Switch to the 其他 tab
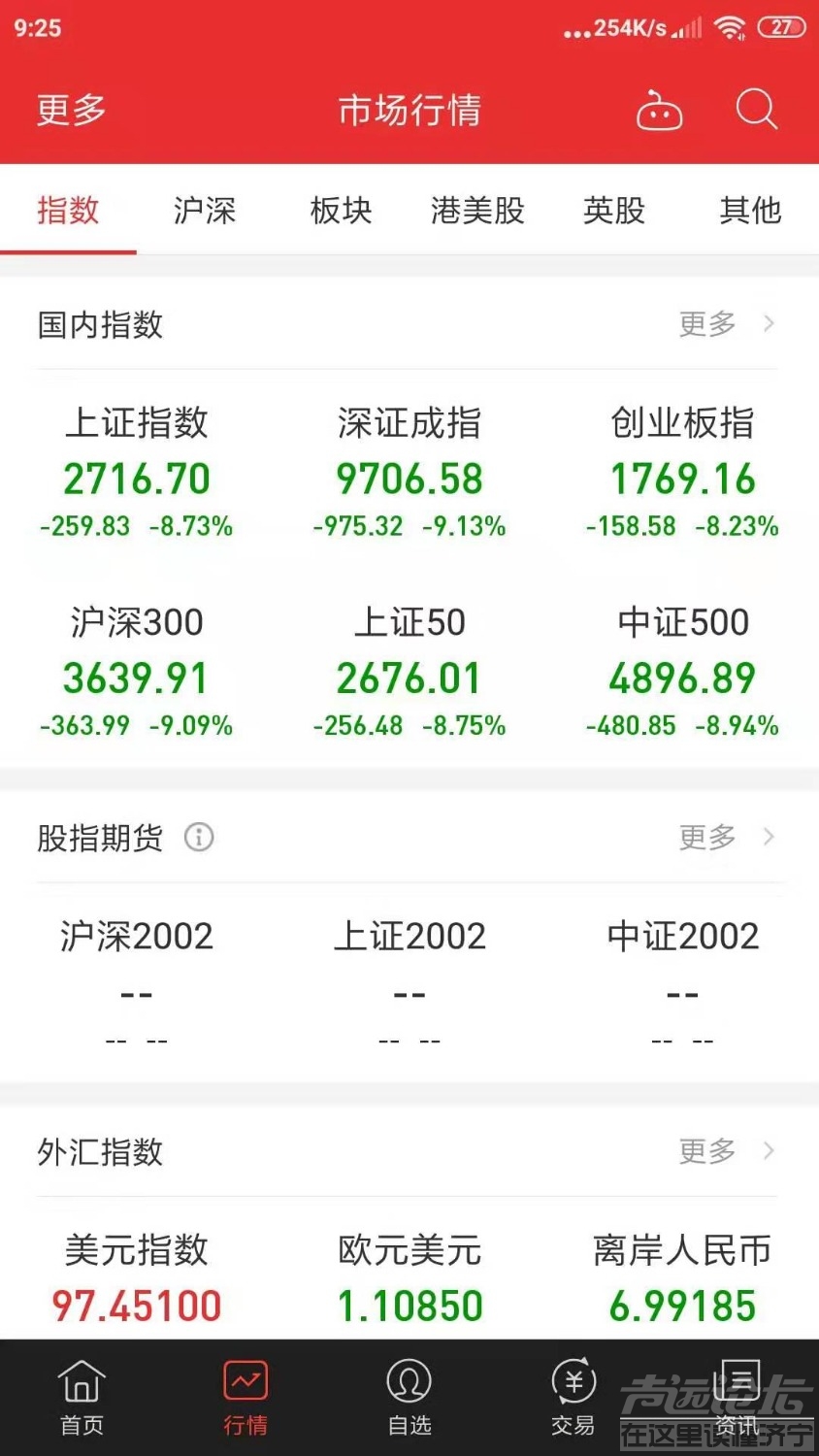The image size is (819, 1456). [x=750, y=211]
